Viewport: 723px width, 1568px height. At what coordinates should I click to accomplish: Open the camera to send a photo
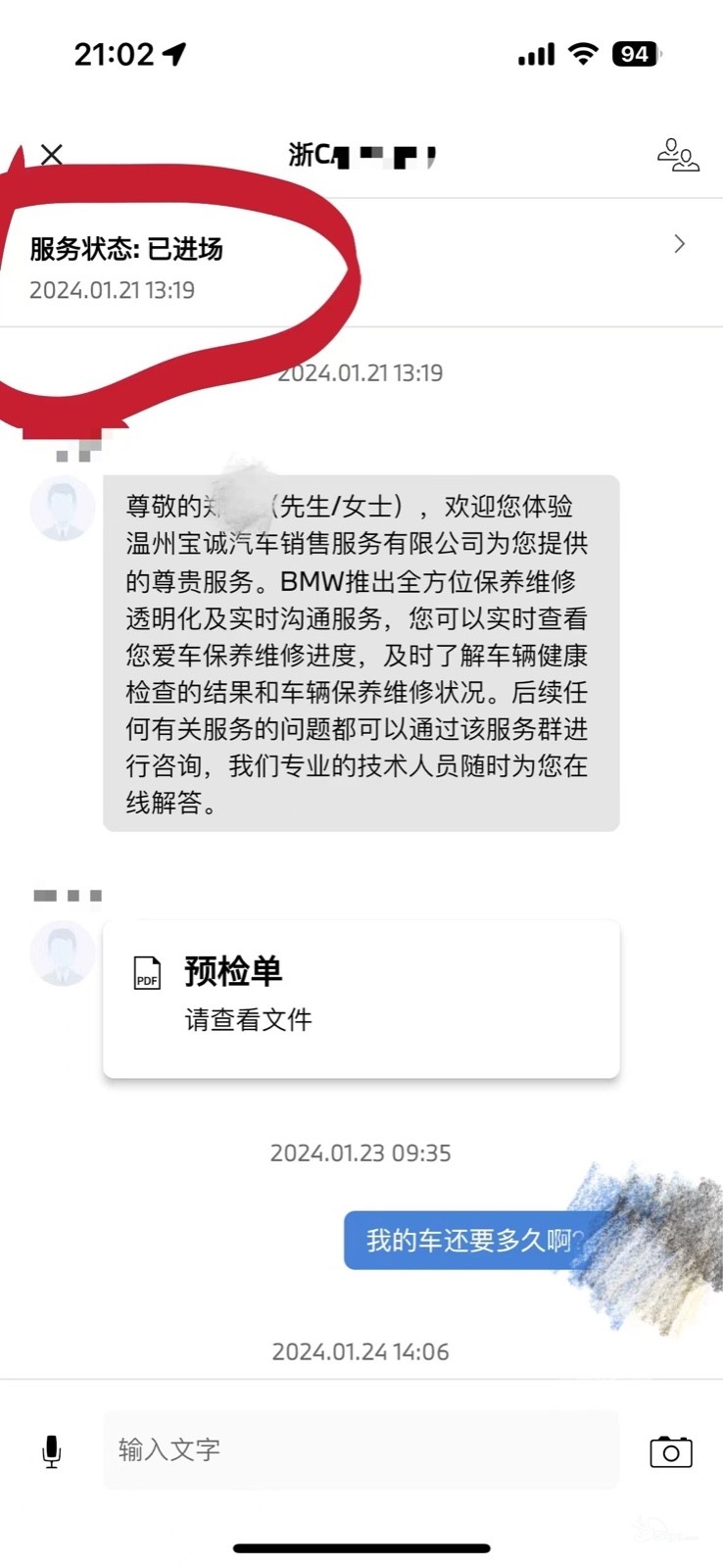[671, 1451]
